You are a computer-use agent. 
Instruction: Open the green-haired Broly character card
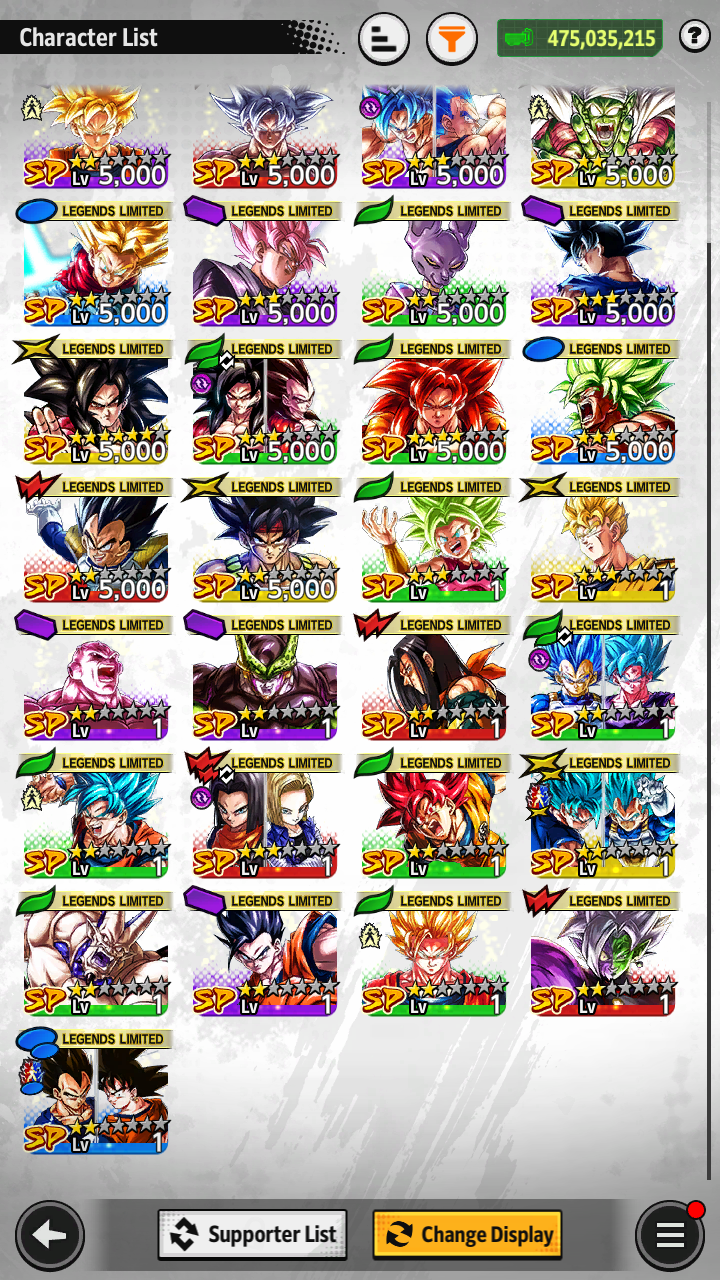point(603,402)
